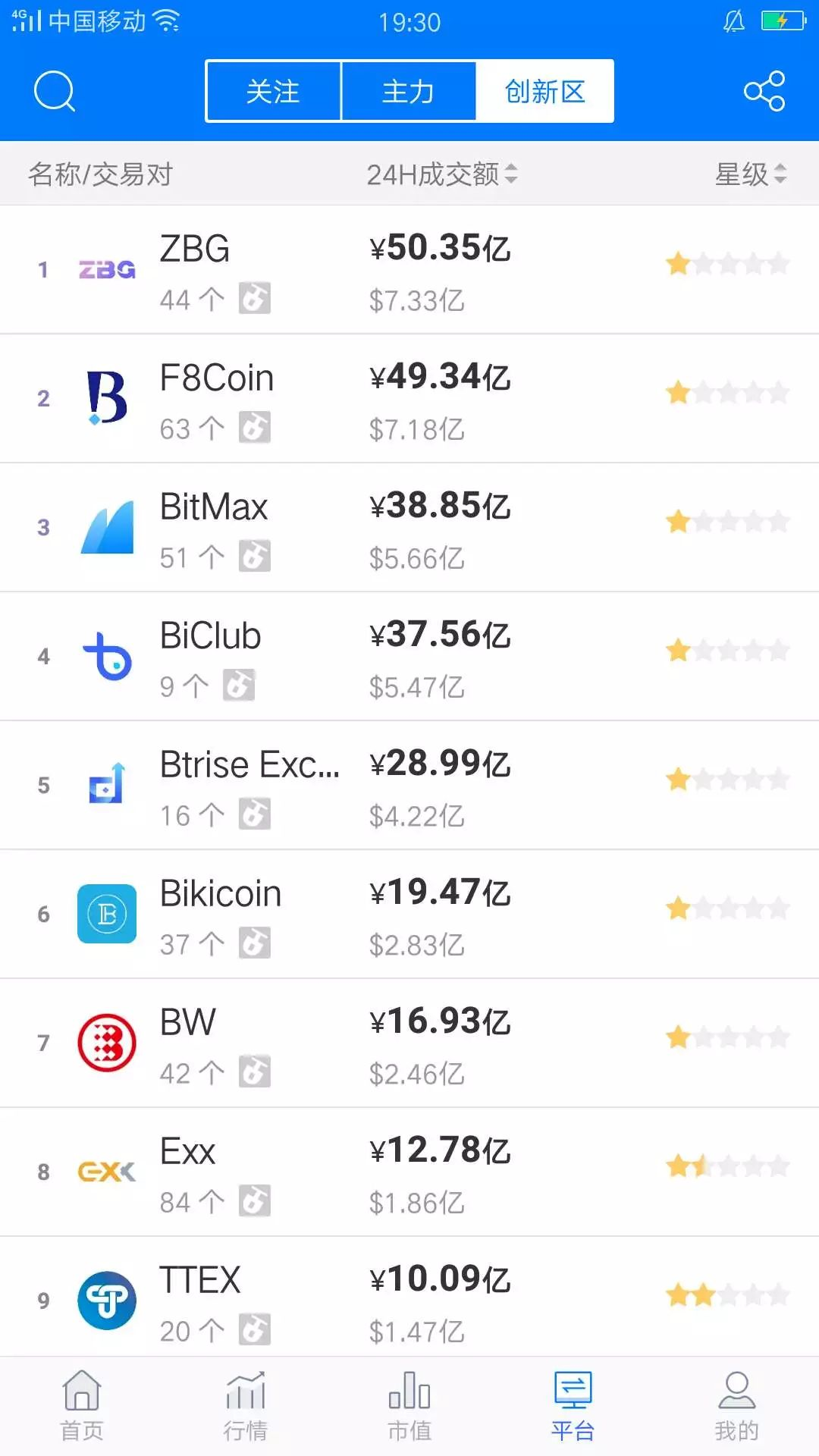View TTEX exchange details
The width and height of the screenshot is (819, 1456).
(409, 1297)
